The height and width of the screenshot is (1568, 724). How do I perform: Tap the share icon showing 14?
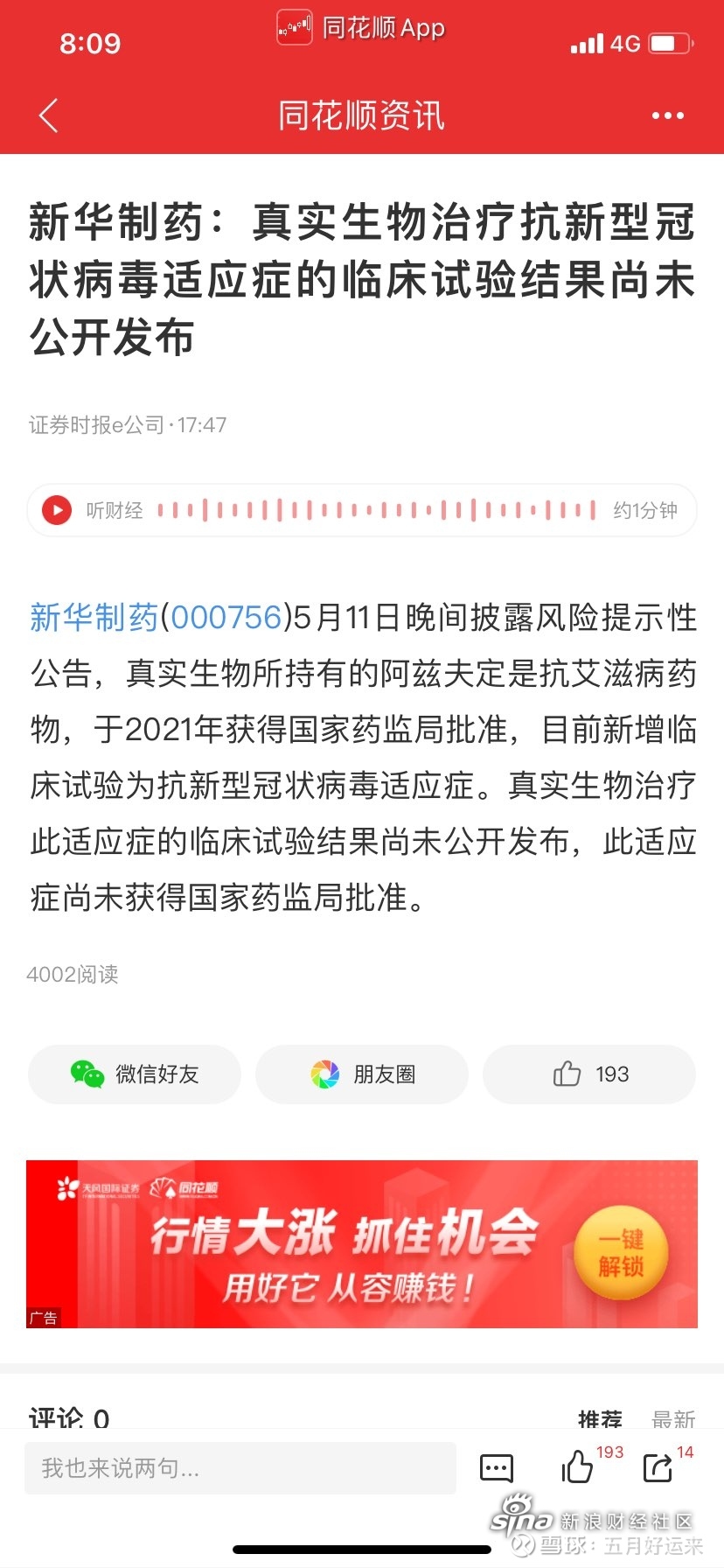coord(658,1466)
